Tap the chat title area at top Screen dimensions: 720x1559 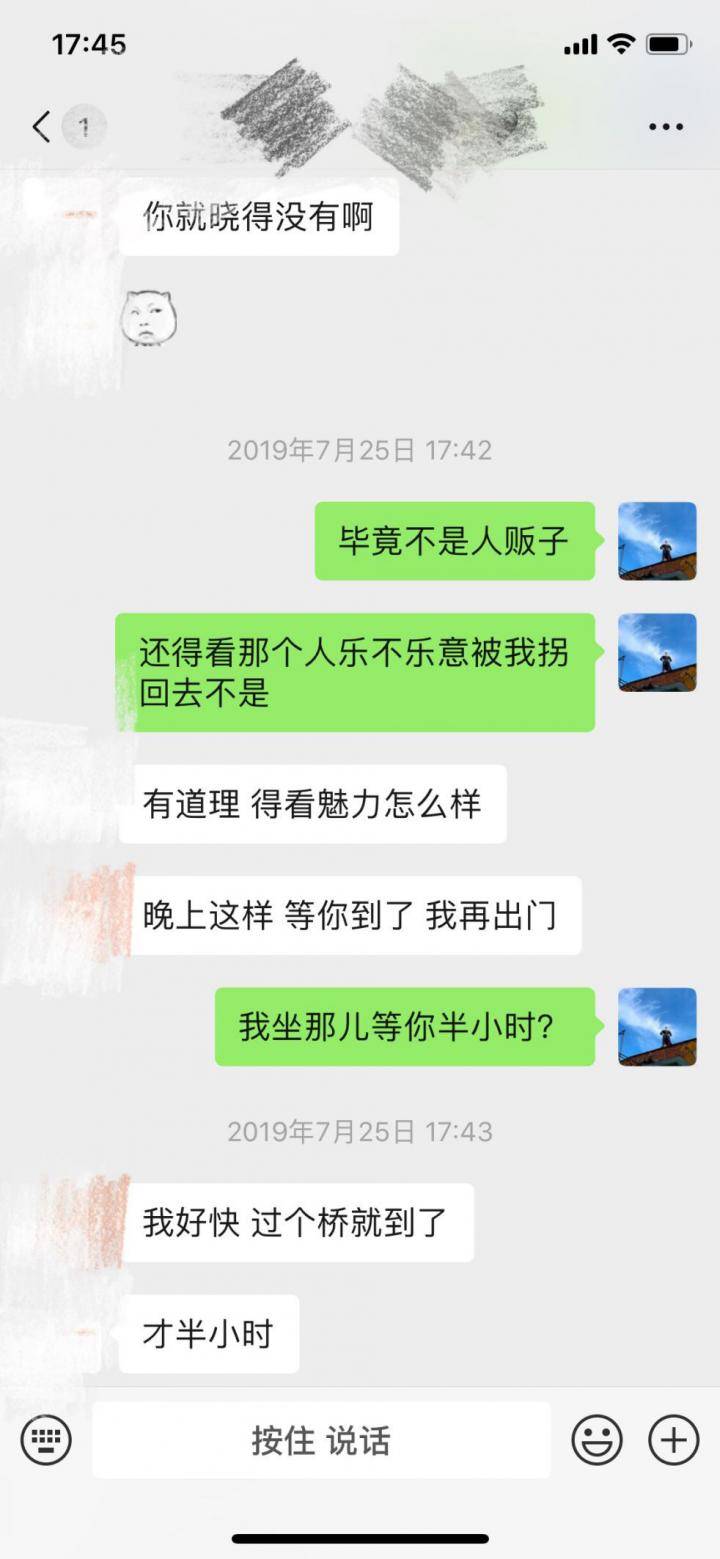(x=360, y=127)
